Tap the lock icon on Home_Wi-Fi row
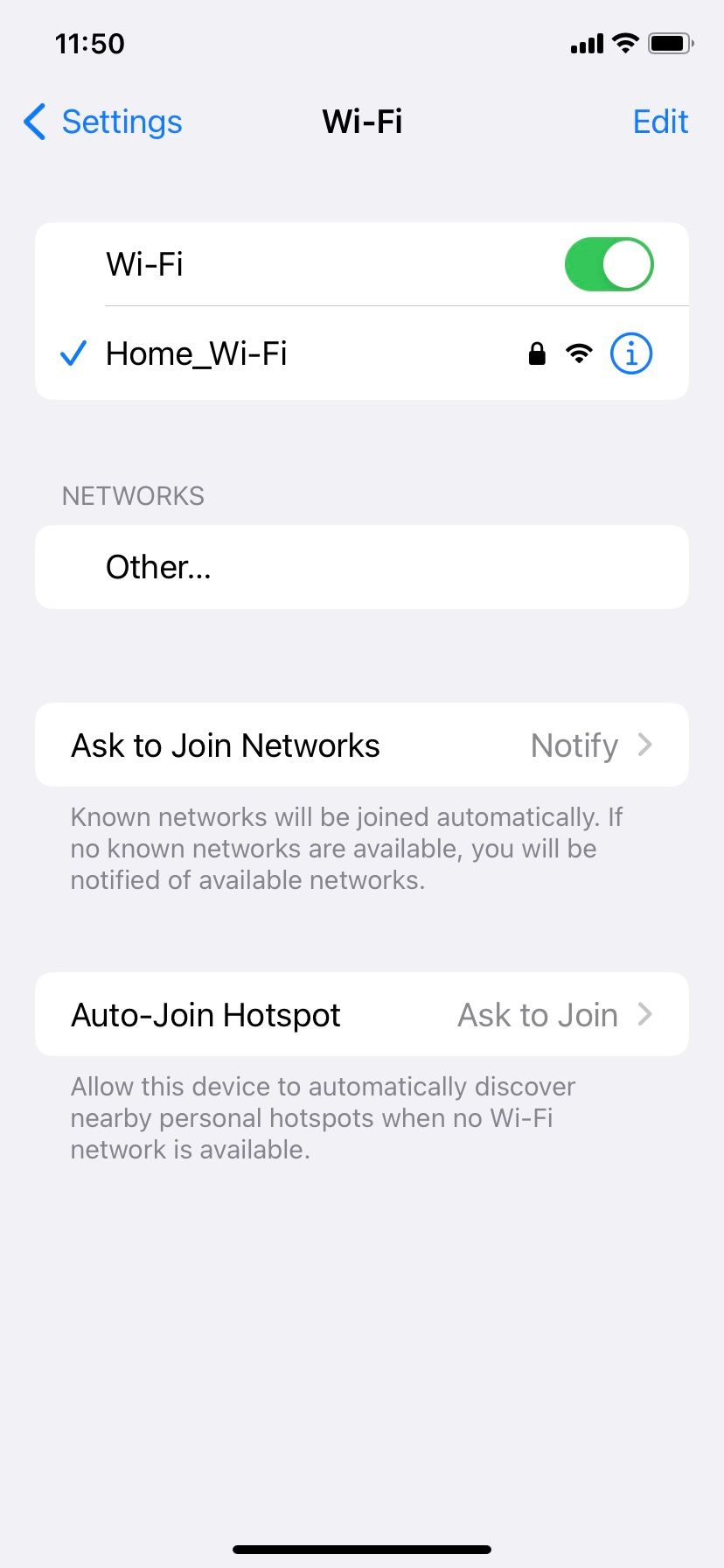This screenshot has height=1568, width=724. point(536,353)
